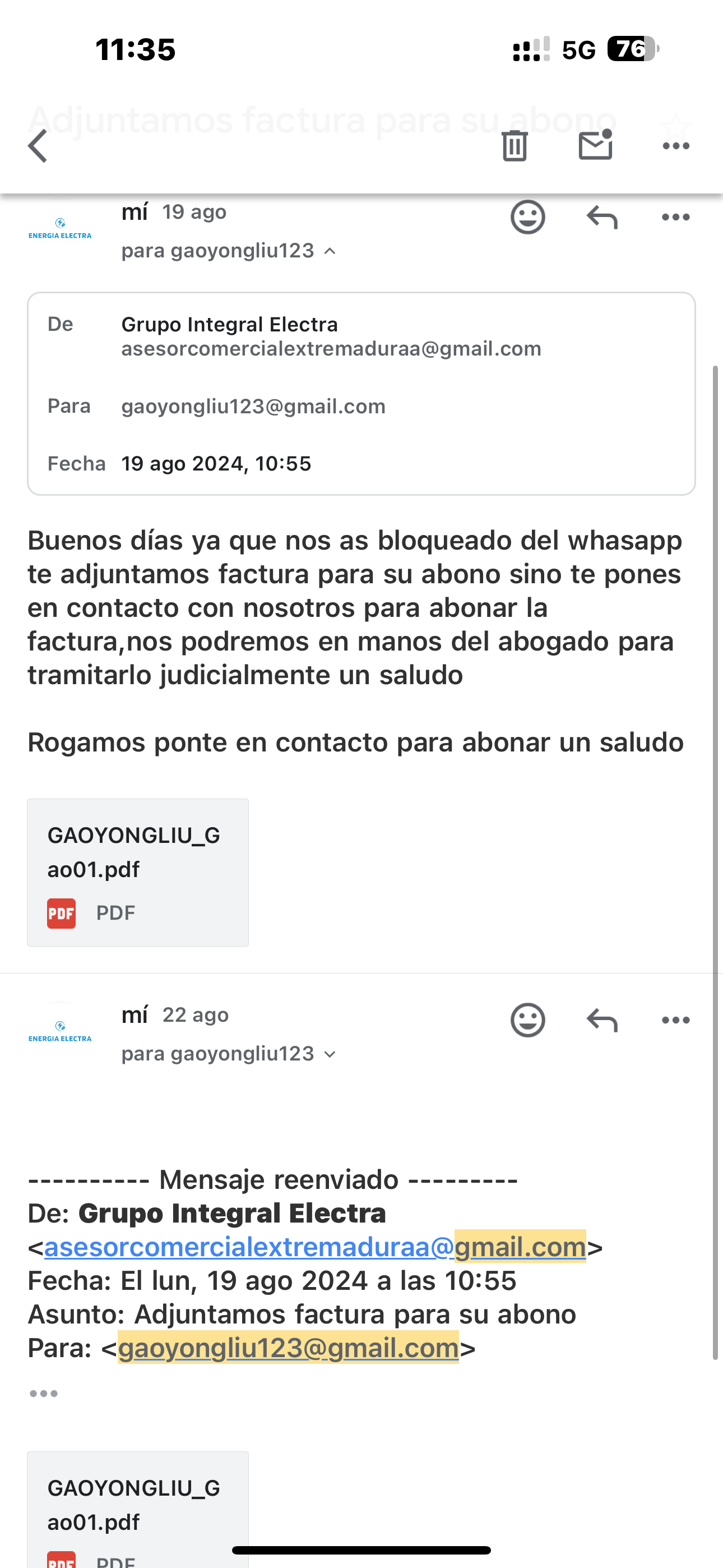The image size is (723, 1568).
Task: Mark the conversation as unread
Action: tap(595, 145)
